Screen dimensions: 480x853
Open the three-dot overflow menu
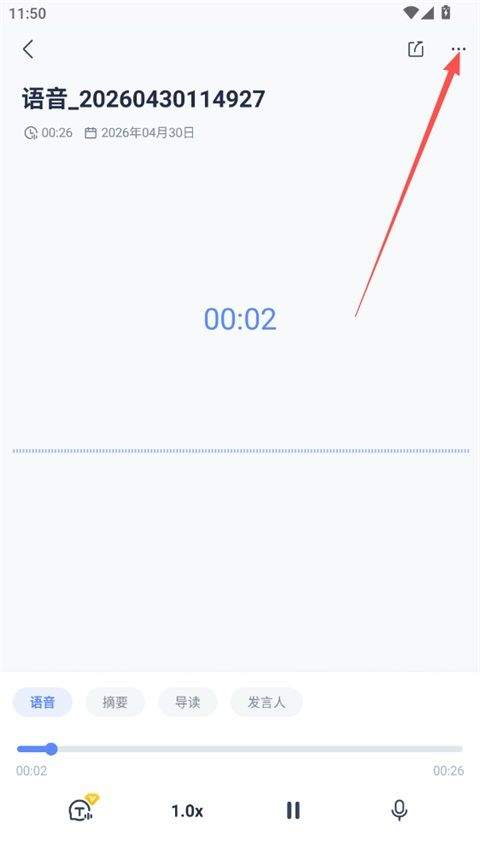click(458, 49)
